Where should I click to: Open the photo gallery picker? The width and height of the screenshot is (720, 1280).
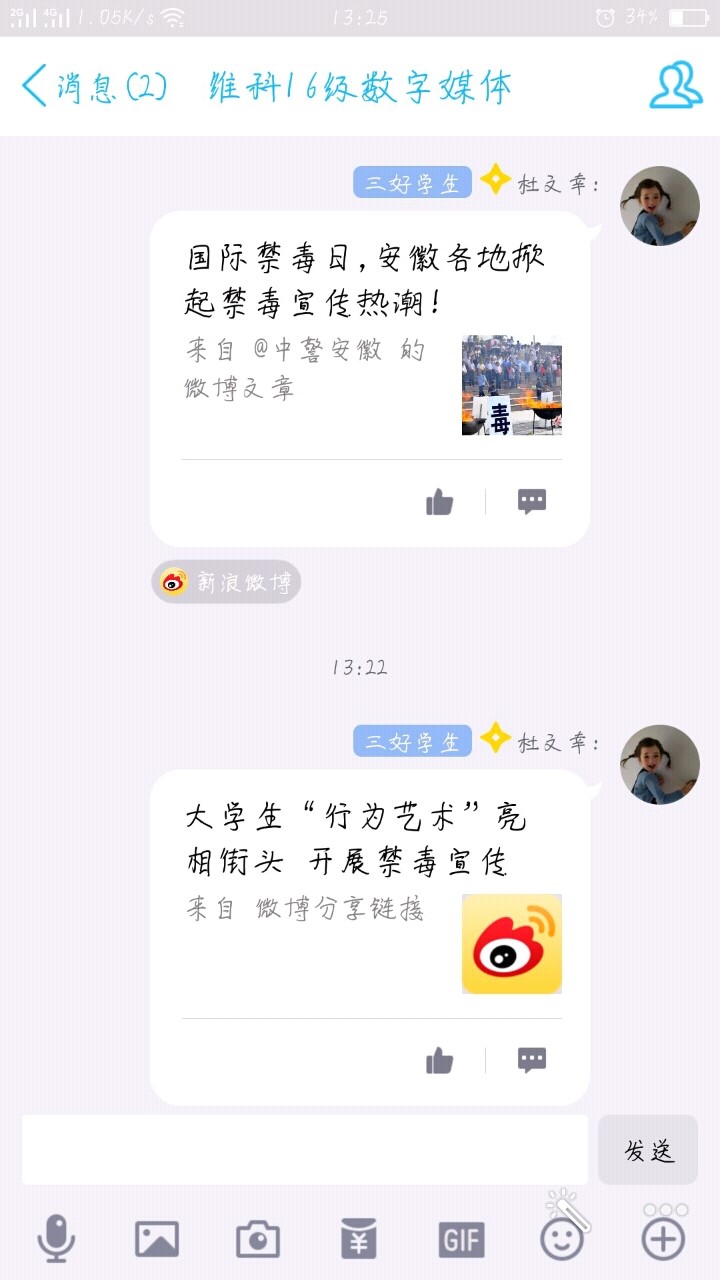click(x=157, y=1240)
